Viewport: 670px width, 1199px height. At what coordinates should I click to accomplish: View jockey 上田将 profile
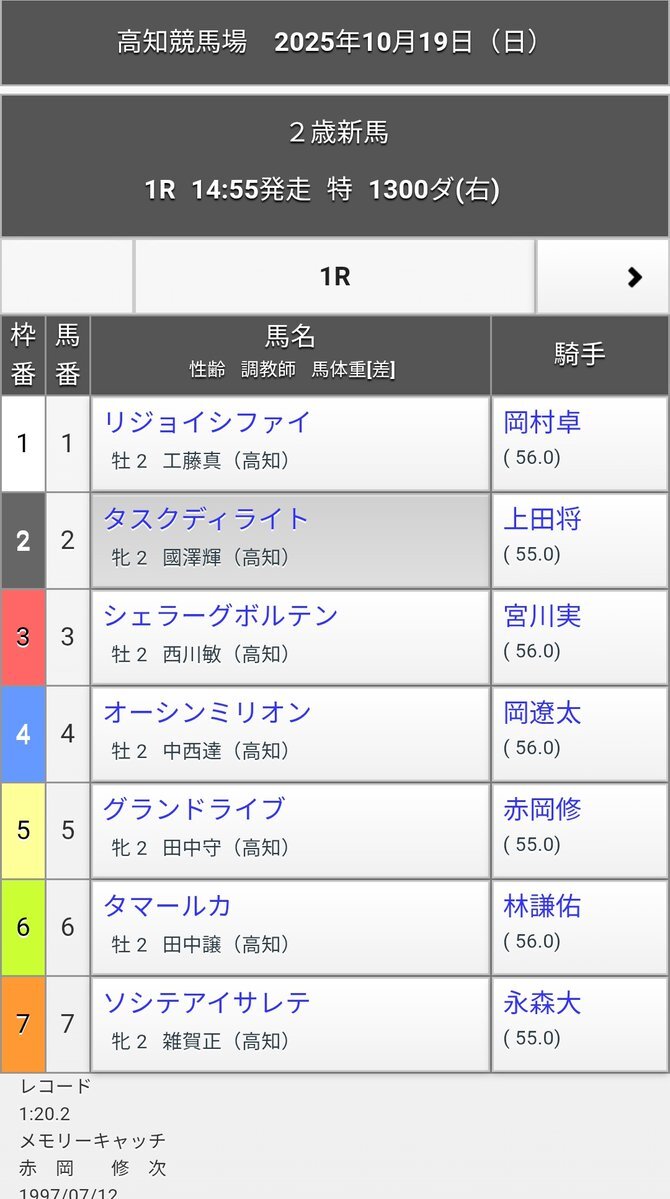[x=542, y=519]
